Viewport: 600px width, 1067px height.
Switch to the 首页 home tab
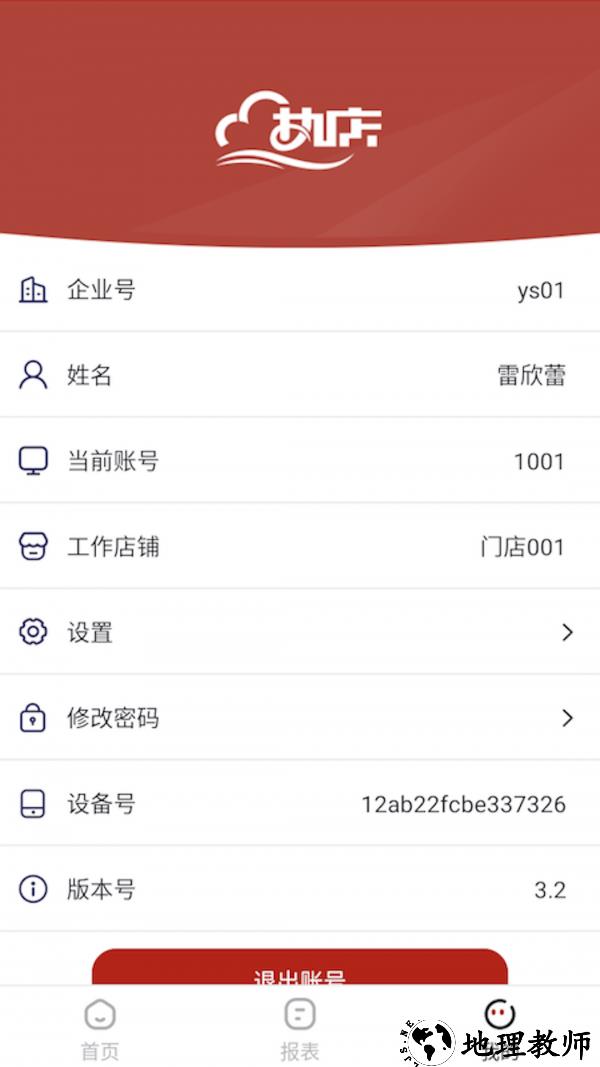[x=100, y=1028]
